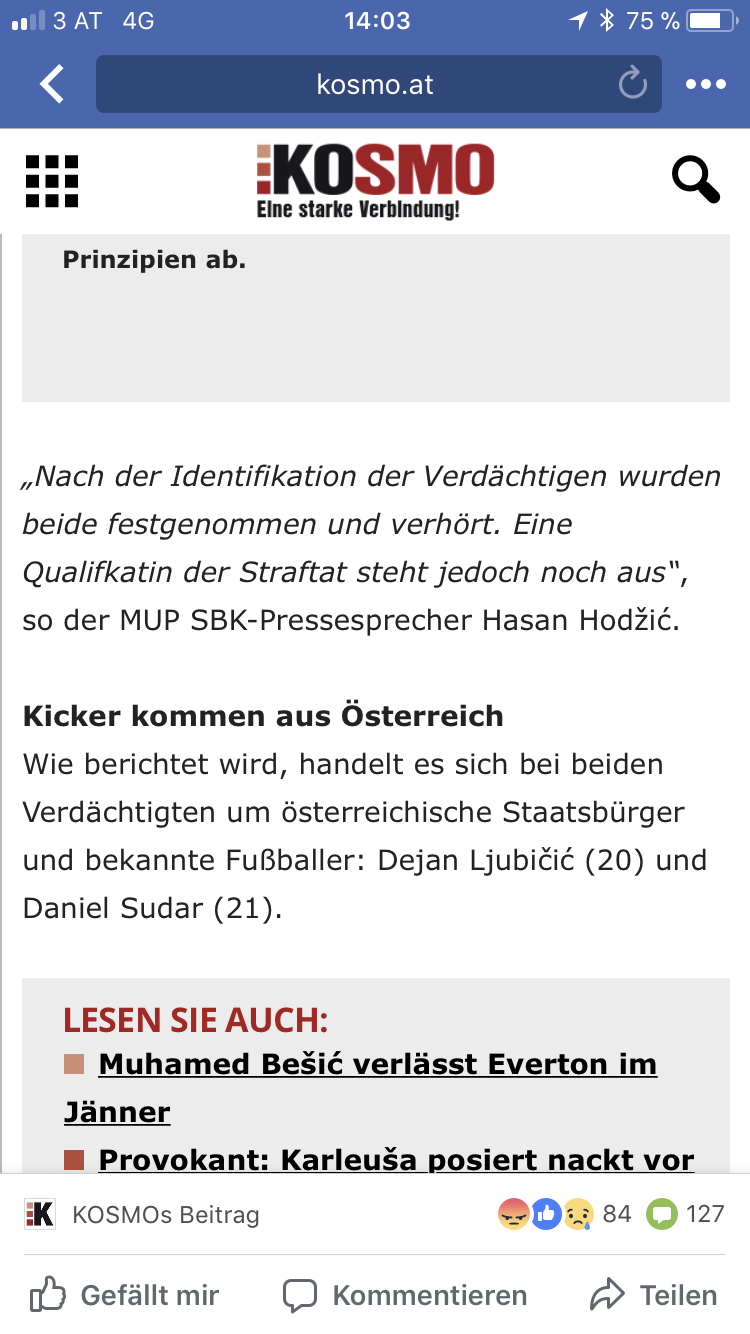
Task: Go back with the arrow in the browser bar
Action: pos(52,84)
